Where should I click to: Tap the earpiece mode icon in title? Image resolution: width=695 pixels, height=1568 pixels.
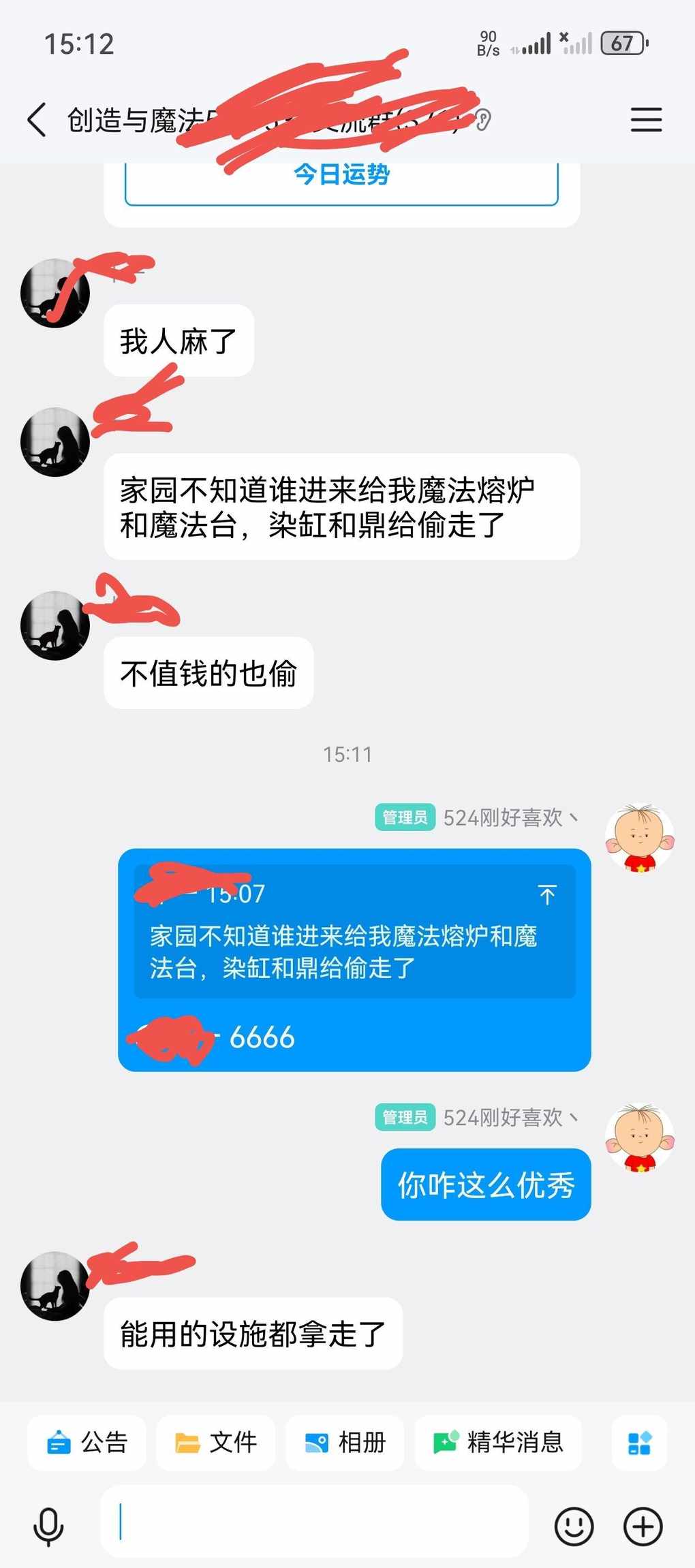point(483,120)
